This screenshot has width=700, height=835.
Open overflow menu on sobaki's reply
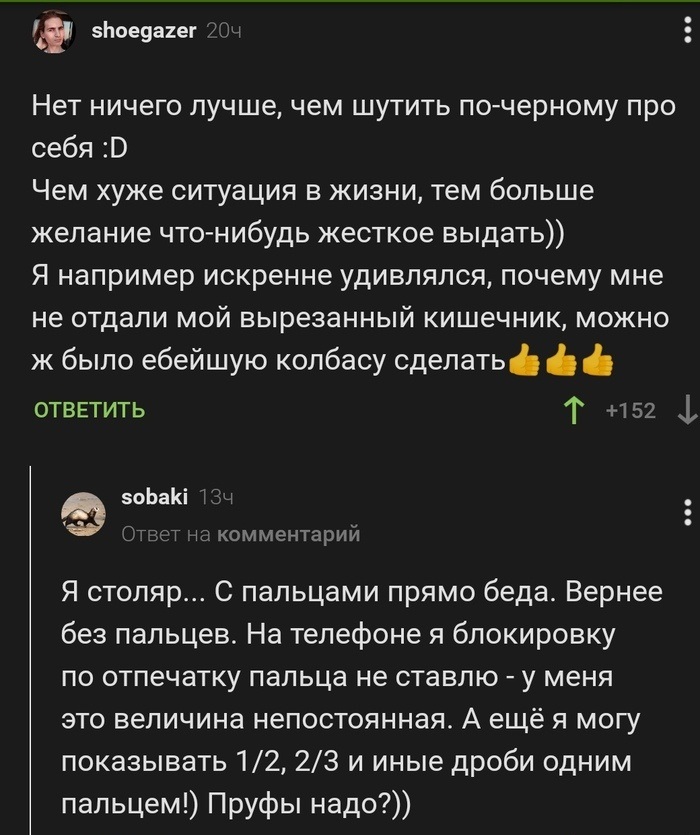(x=686, y=514)
